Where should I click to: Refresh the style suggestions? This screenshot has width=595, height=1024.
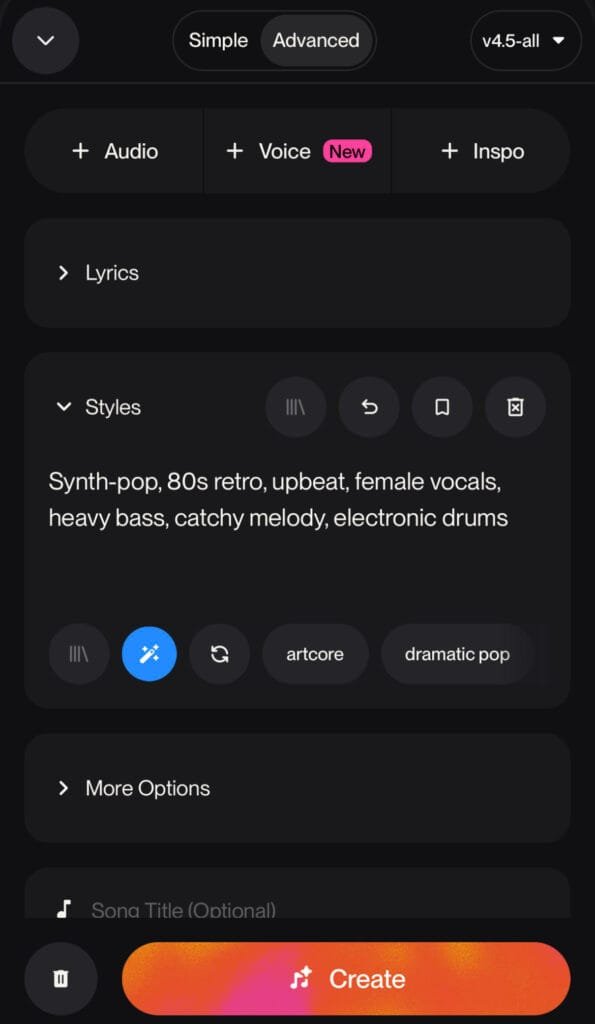click(219, 654)
